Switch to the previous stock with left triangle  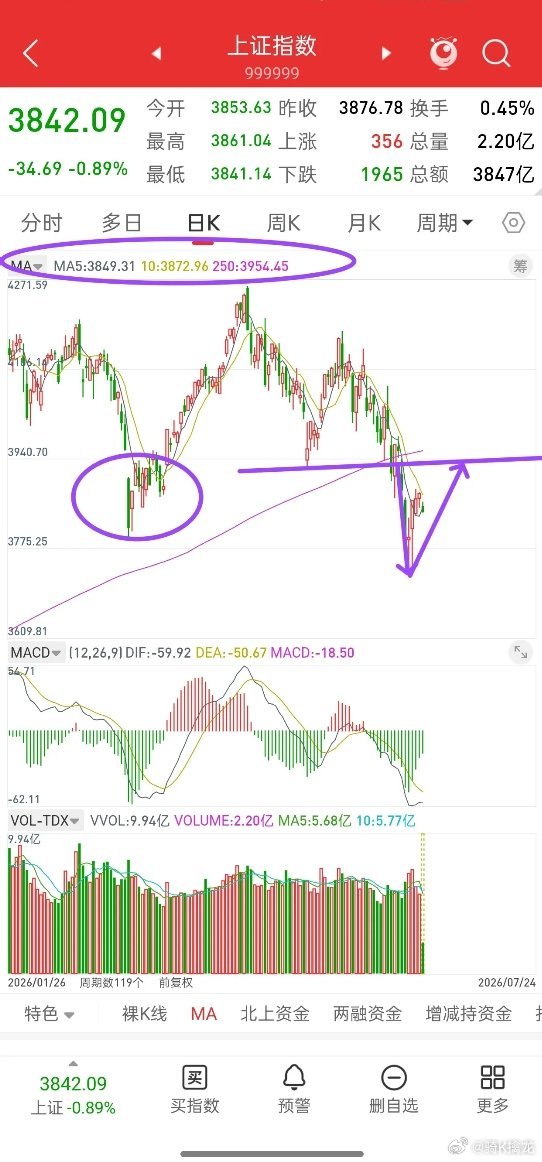click(156, 53)
